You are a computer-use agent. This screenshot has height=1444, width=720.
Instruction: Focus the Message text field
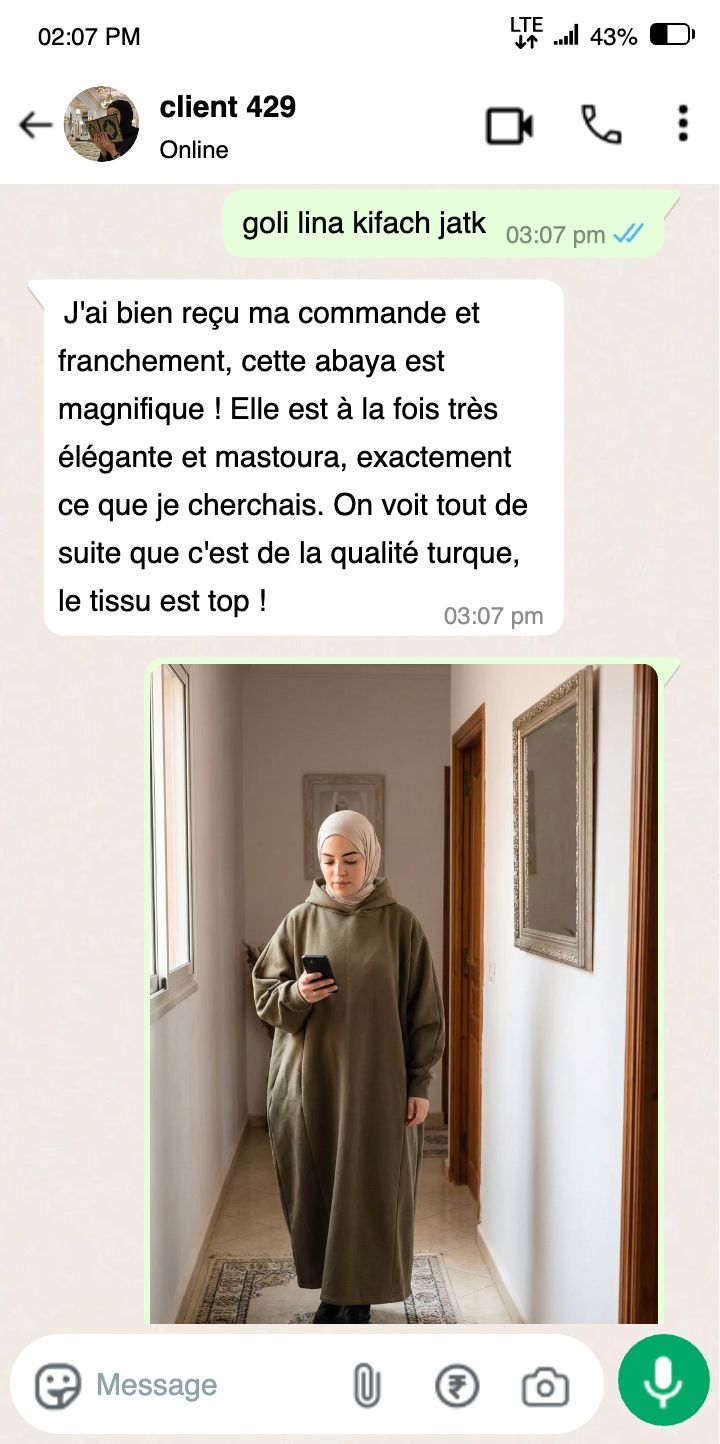[200, 1386]
